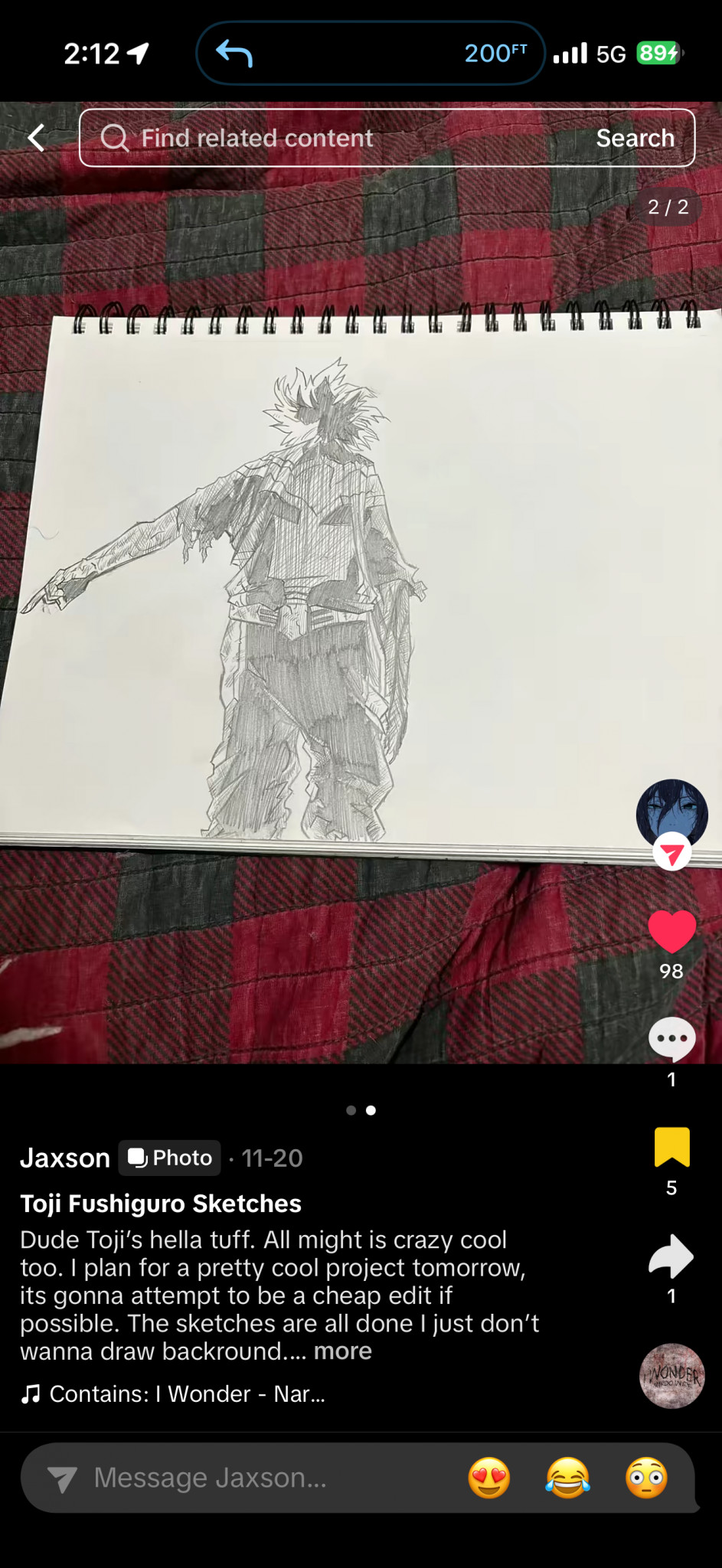Send the flushed face emoji reaction

(x=646, y=1478)
